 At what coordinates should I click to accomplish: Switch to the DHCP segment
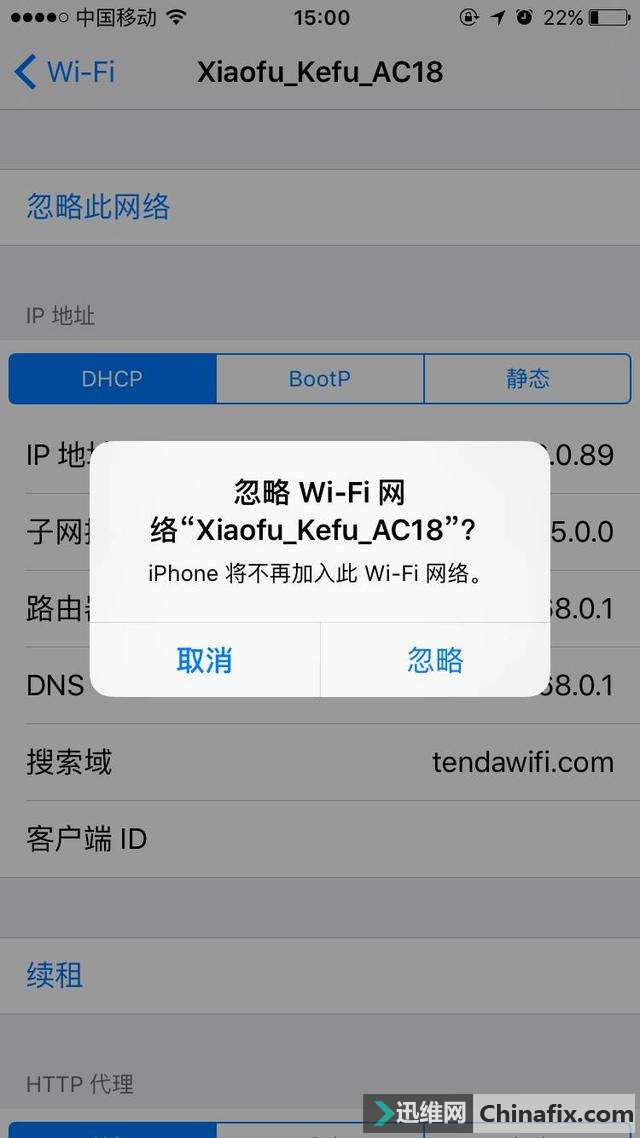[112, 379]
